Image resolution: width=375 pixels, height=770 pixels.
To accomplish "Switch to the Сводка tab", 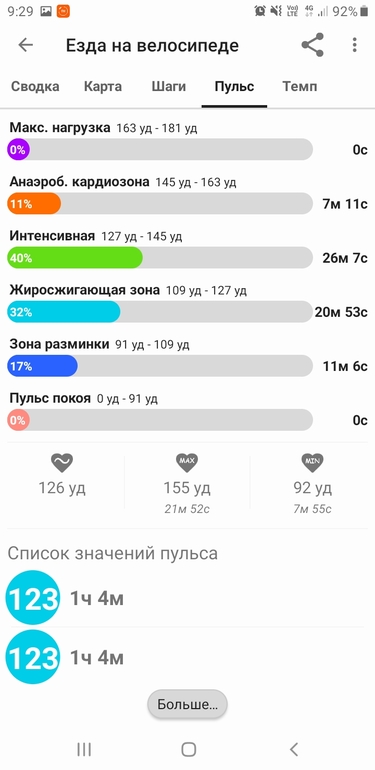I will [x=35, y=87].
